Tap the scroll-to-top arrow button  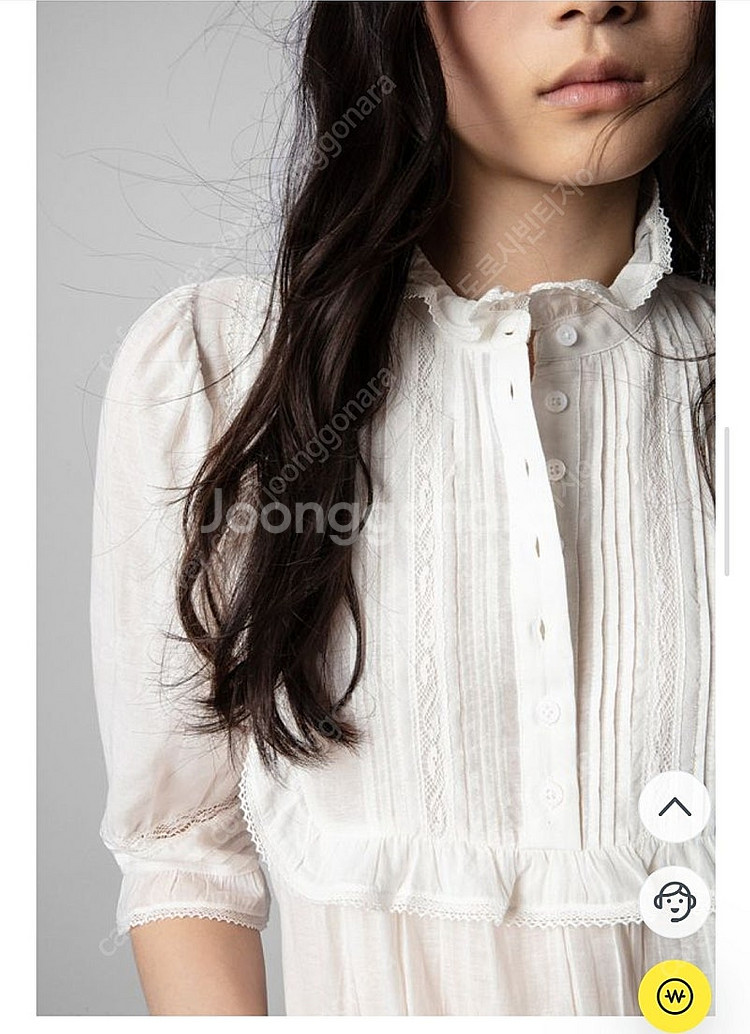click(675, 807)
